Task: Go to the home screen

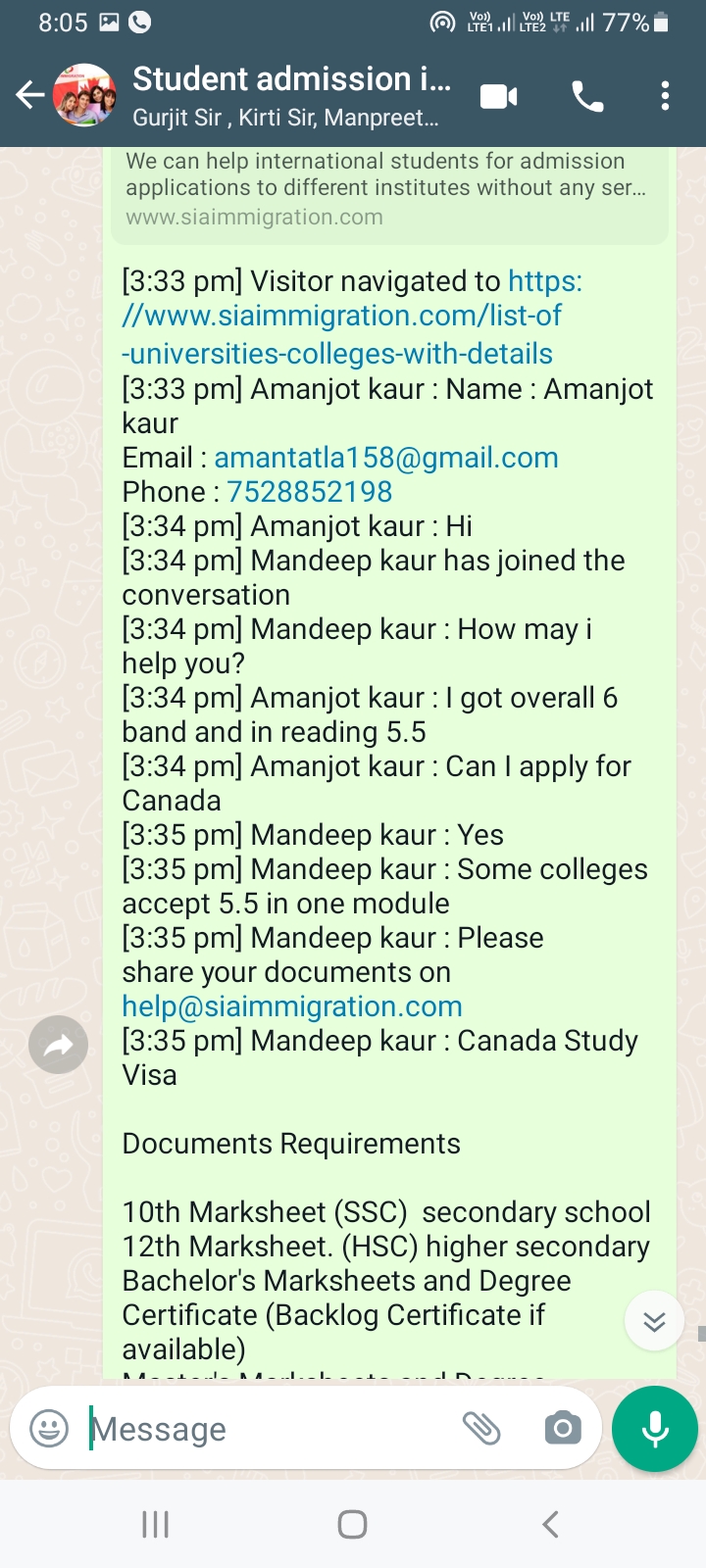Action: tap(352, 1524)
